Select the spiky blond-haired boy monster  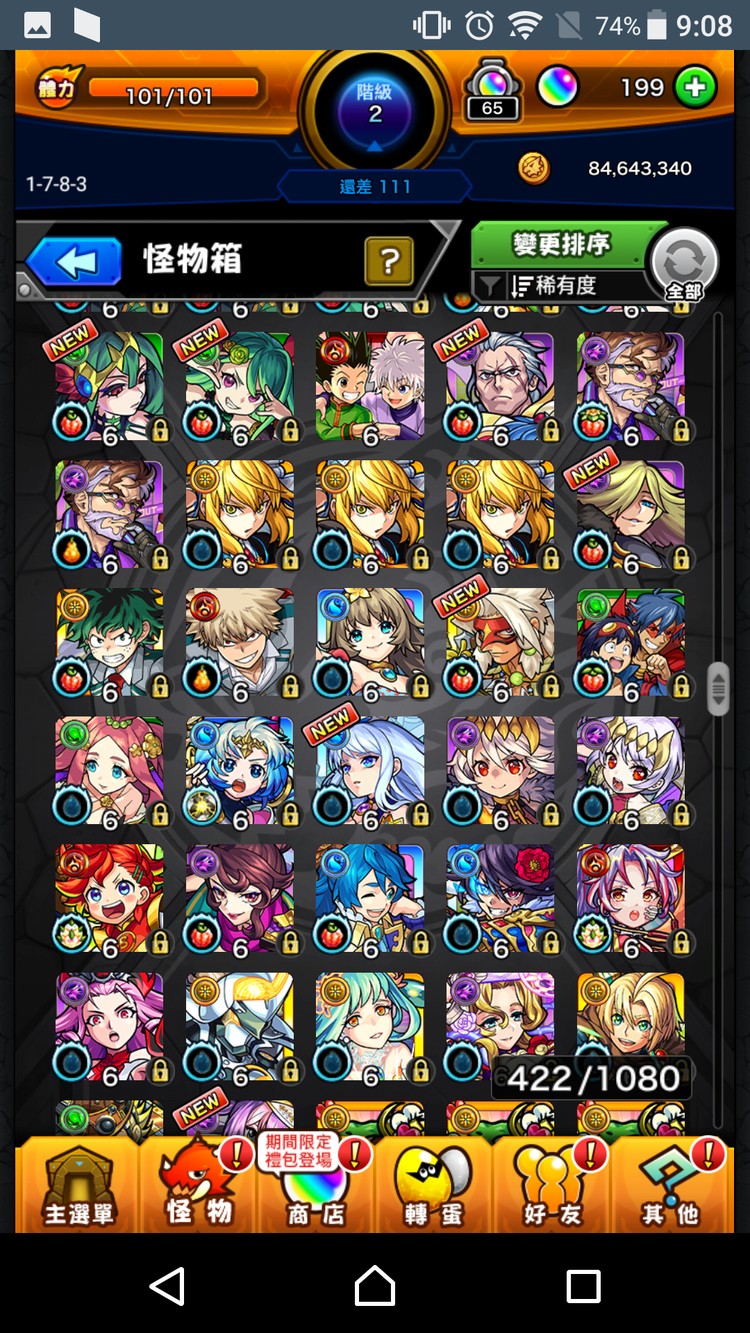point(240,642)
